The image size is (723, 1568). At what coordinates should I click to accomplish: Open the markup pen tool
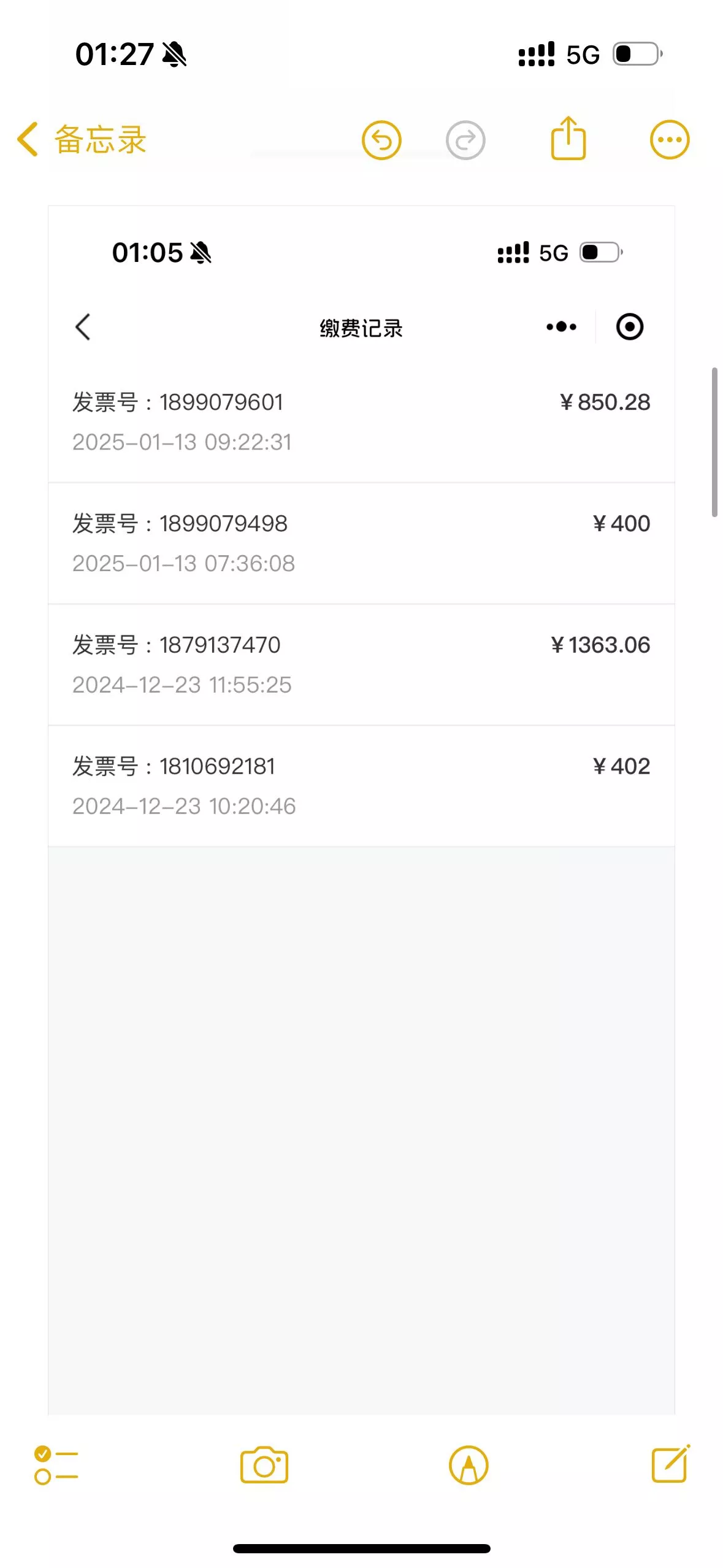point(469,1466)
